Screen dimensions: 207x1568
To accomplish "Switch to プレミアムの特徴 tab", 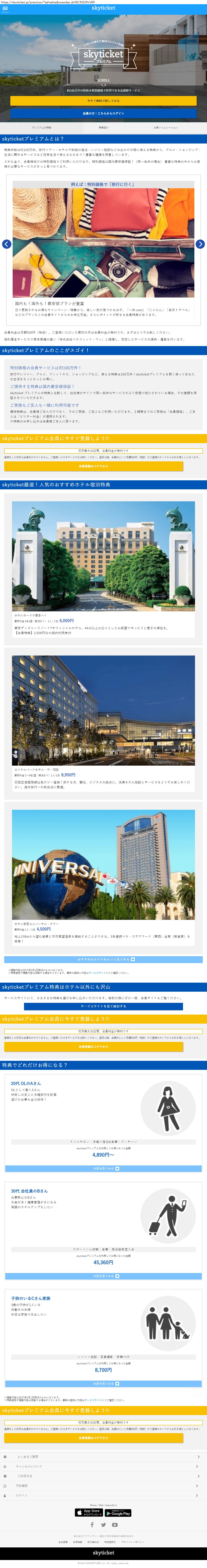I will click(x=41, y=128).
